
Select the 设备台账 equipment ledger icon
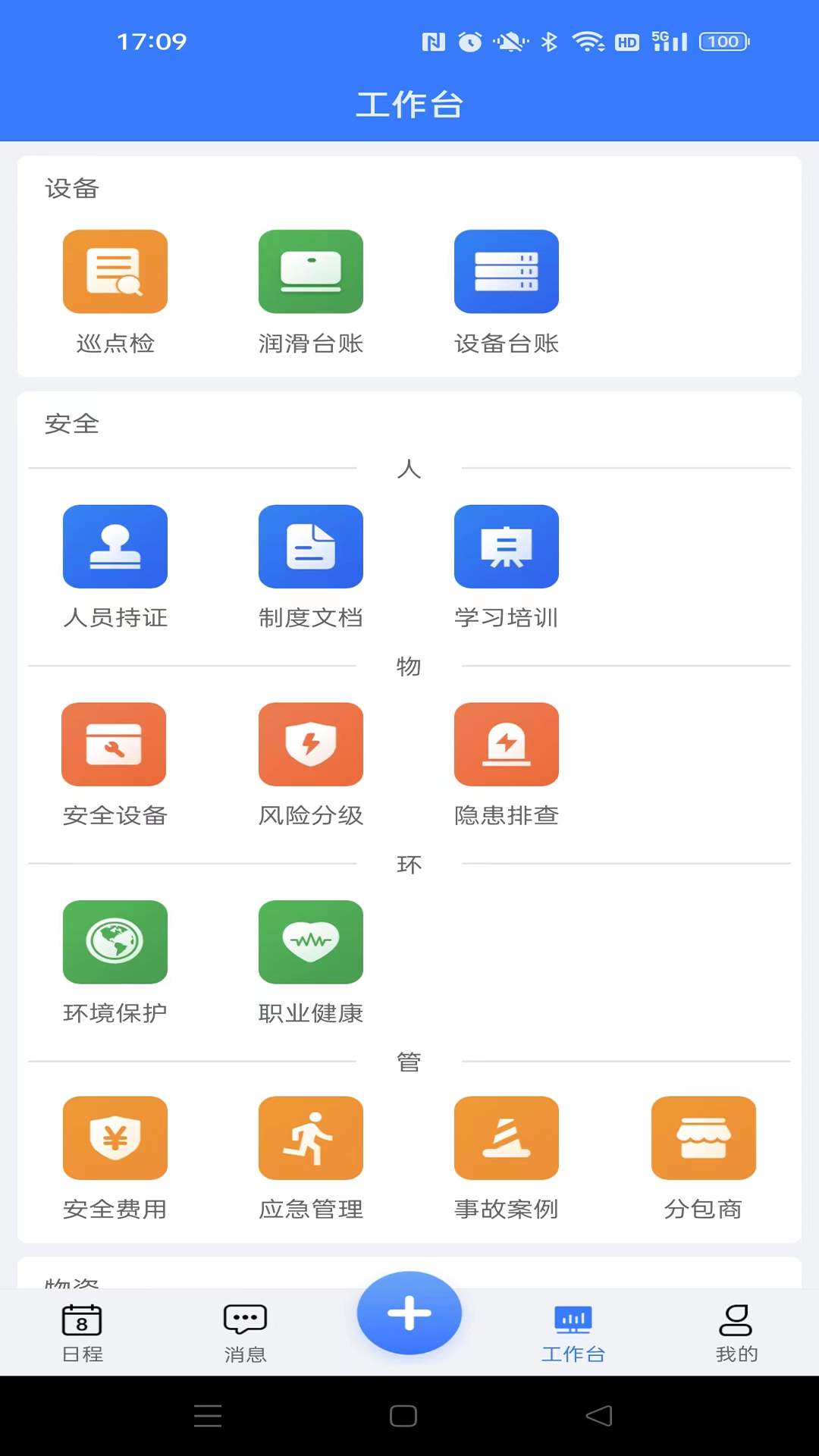click(x=506, y=271)
